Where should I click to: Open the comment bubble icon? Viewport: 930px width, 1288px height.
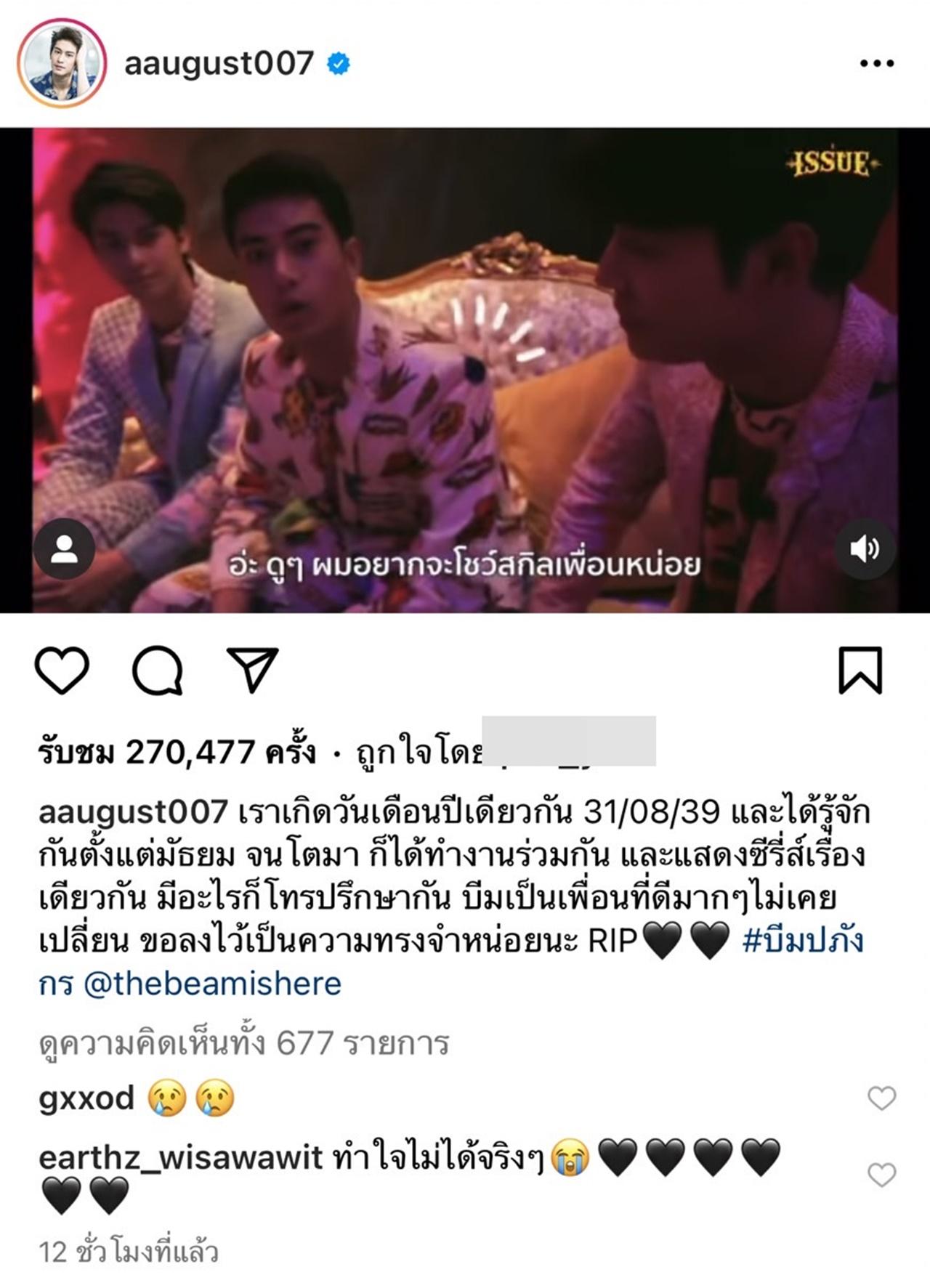[x=157, y=670]
